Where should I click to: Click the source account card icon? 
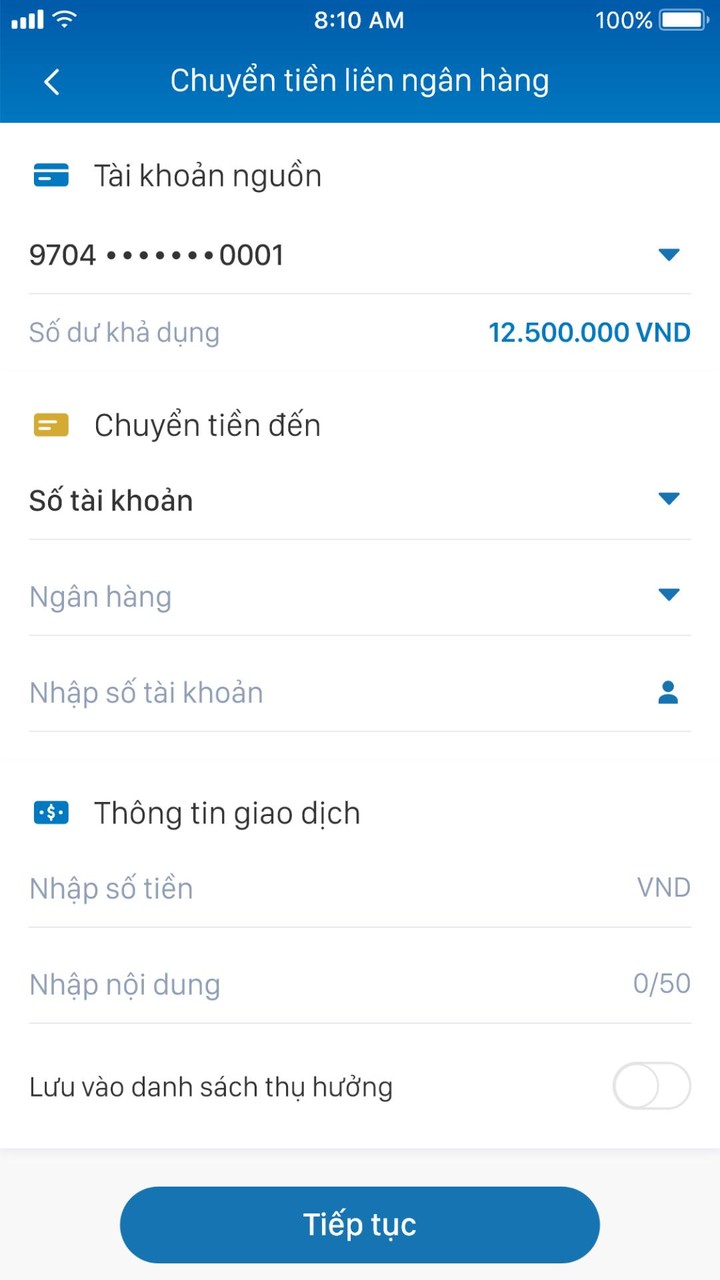[50, 175]
